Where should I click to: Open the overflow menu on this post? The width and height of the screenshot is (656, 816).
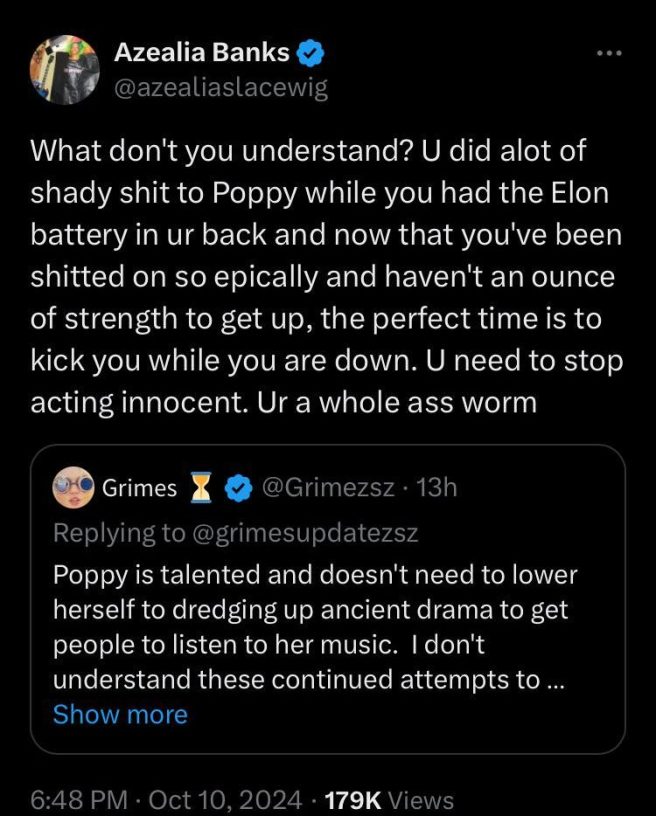click(x=608, y=53)
